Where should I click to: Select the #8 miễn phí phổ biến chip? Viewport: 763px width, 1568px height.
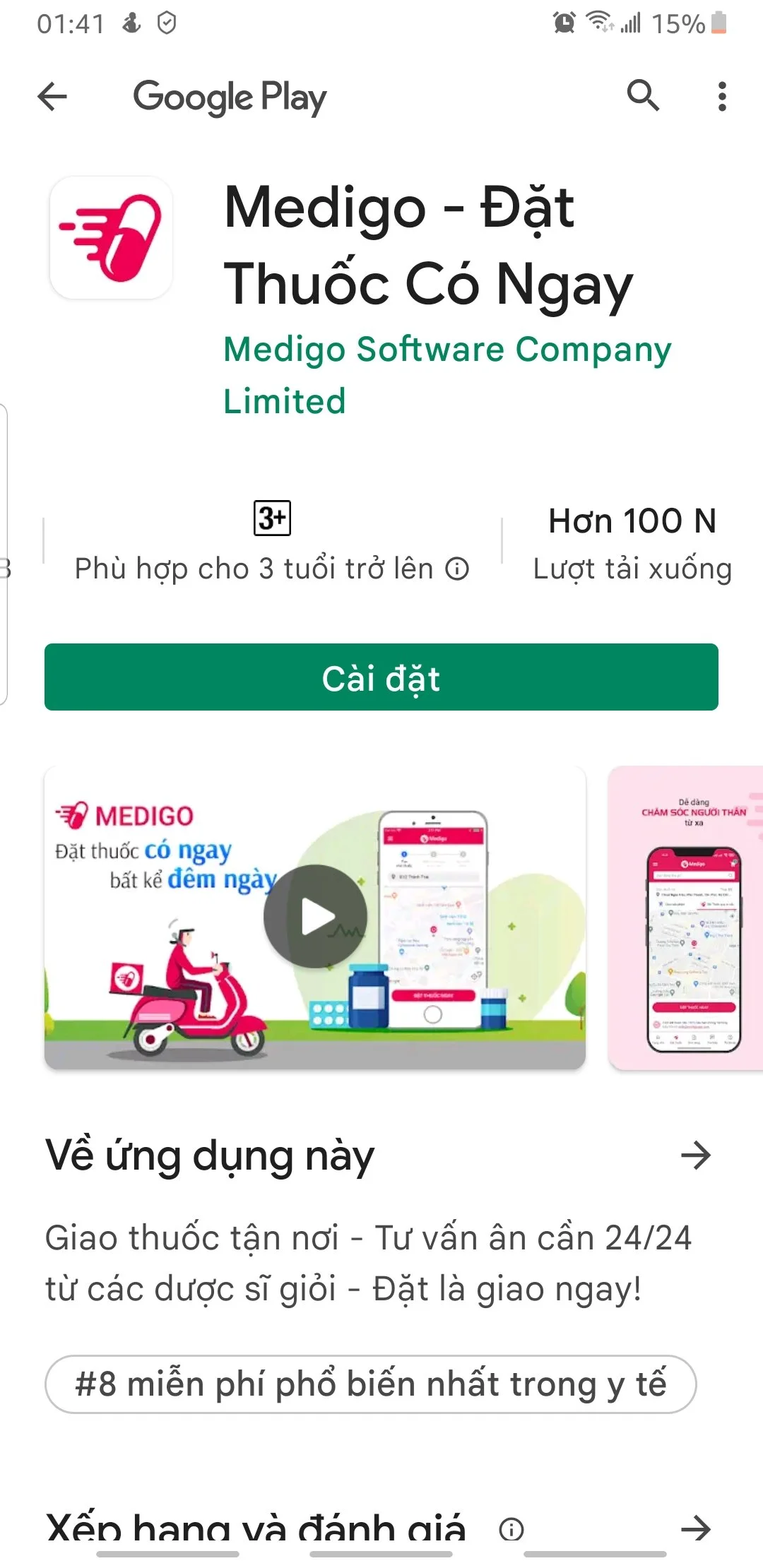[371, 1384]
